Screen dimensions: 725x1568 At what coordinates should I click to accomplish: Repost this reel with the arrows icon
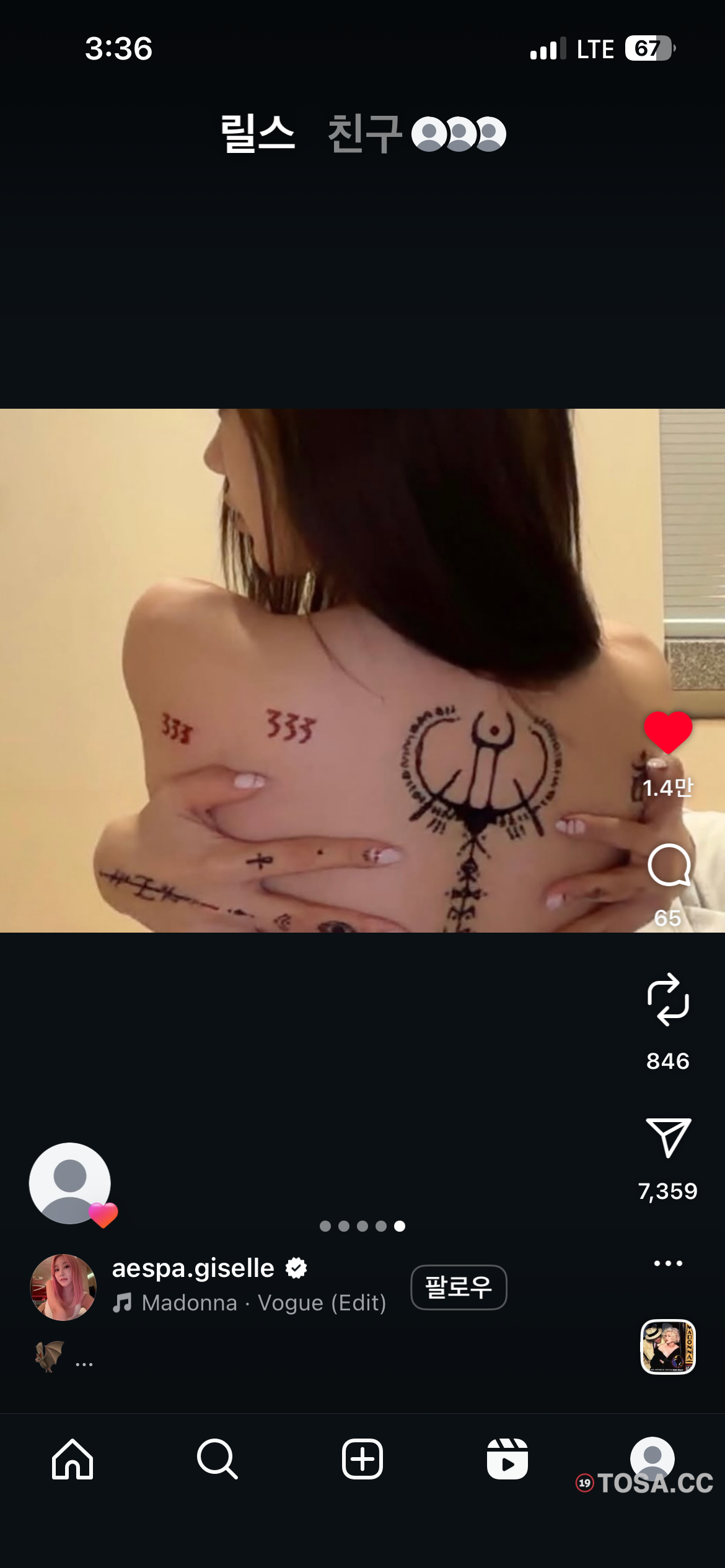tap(668, 1000)
